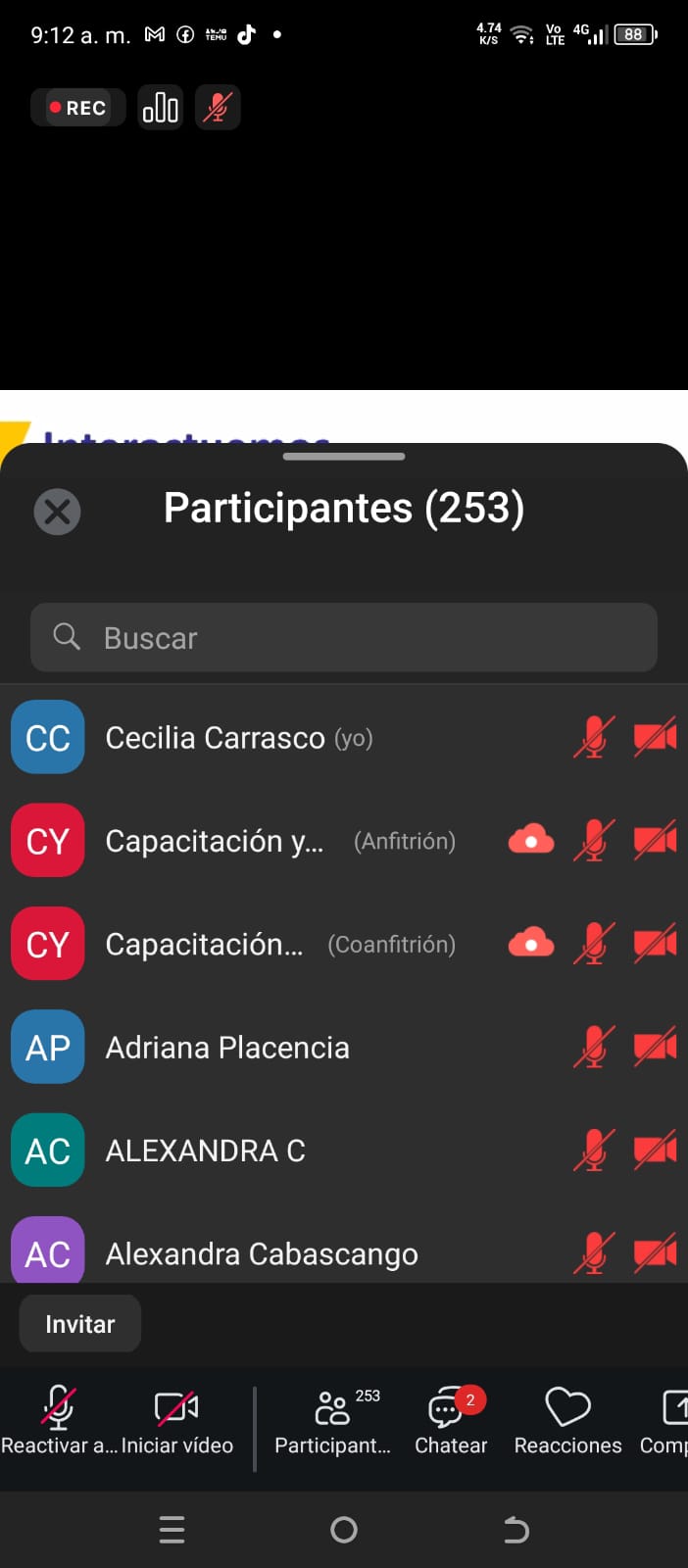Toggle the Participantes toolbar item

[x=333, y=1419]
